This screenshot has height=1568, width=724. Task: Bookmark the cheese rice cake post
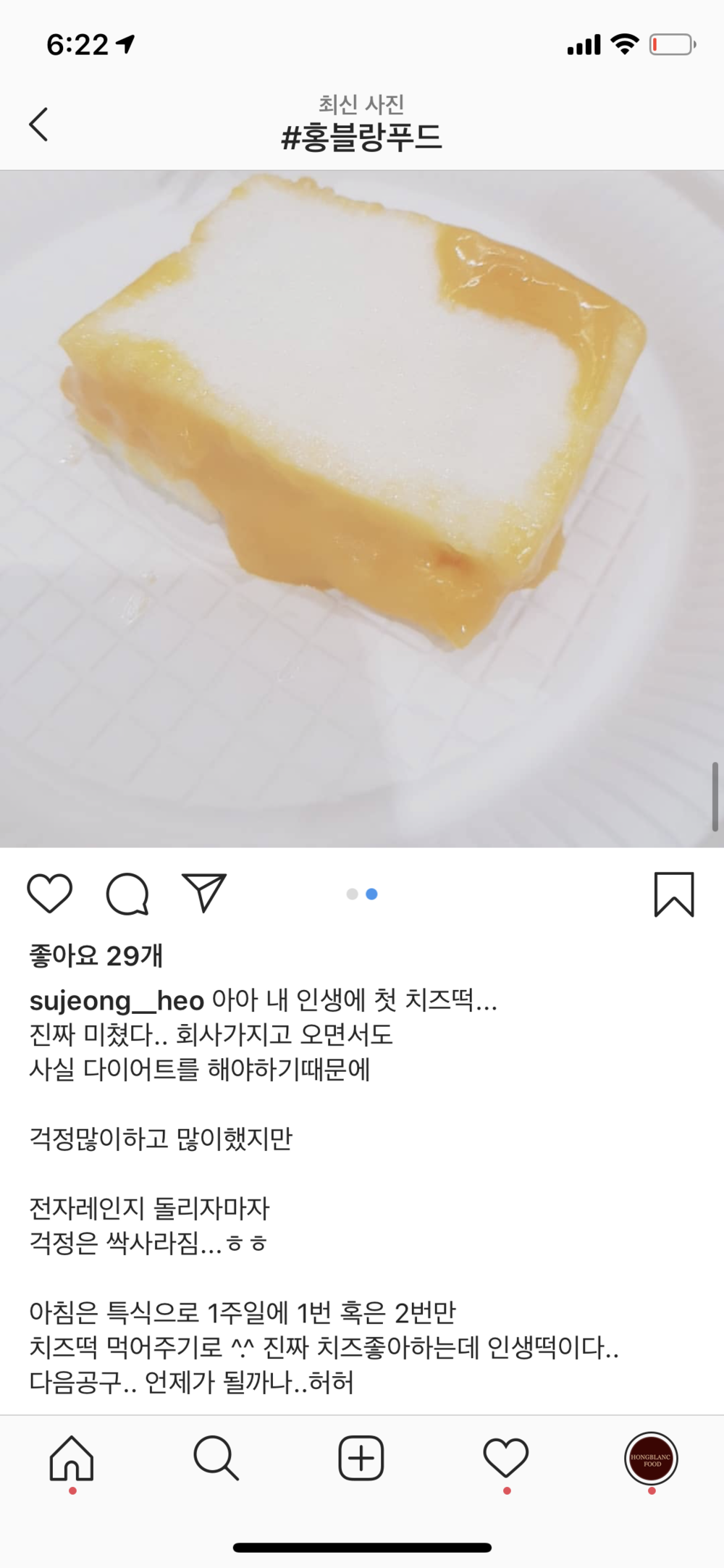tap(674, 894)
